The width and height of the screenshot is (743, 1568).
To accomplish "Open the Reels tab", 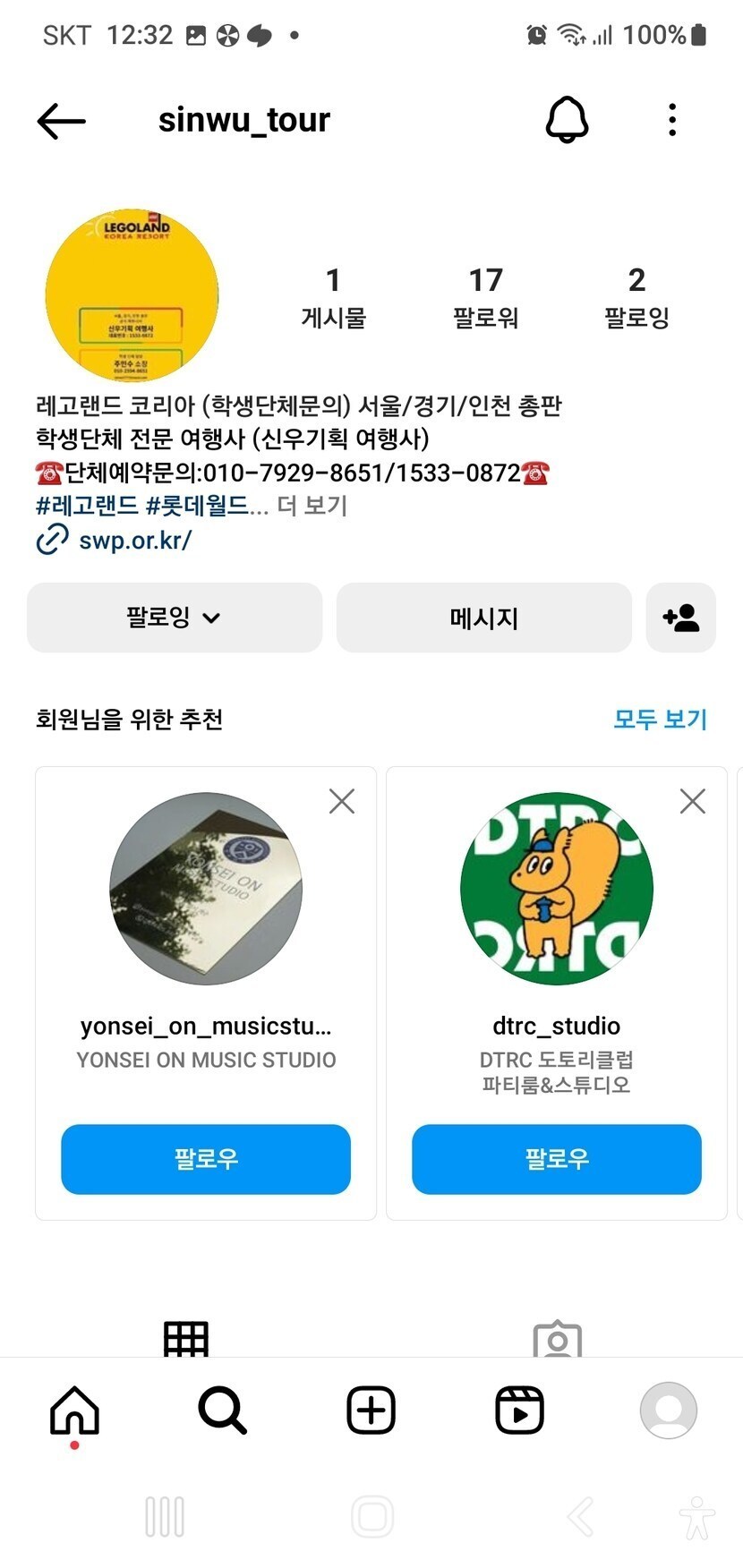I will [x=519, y=1411].
